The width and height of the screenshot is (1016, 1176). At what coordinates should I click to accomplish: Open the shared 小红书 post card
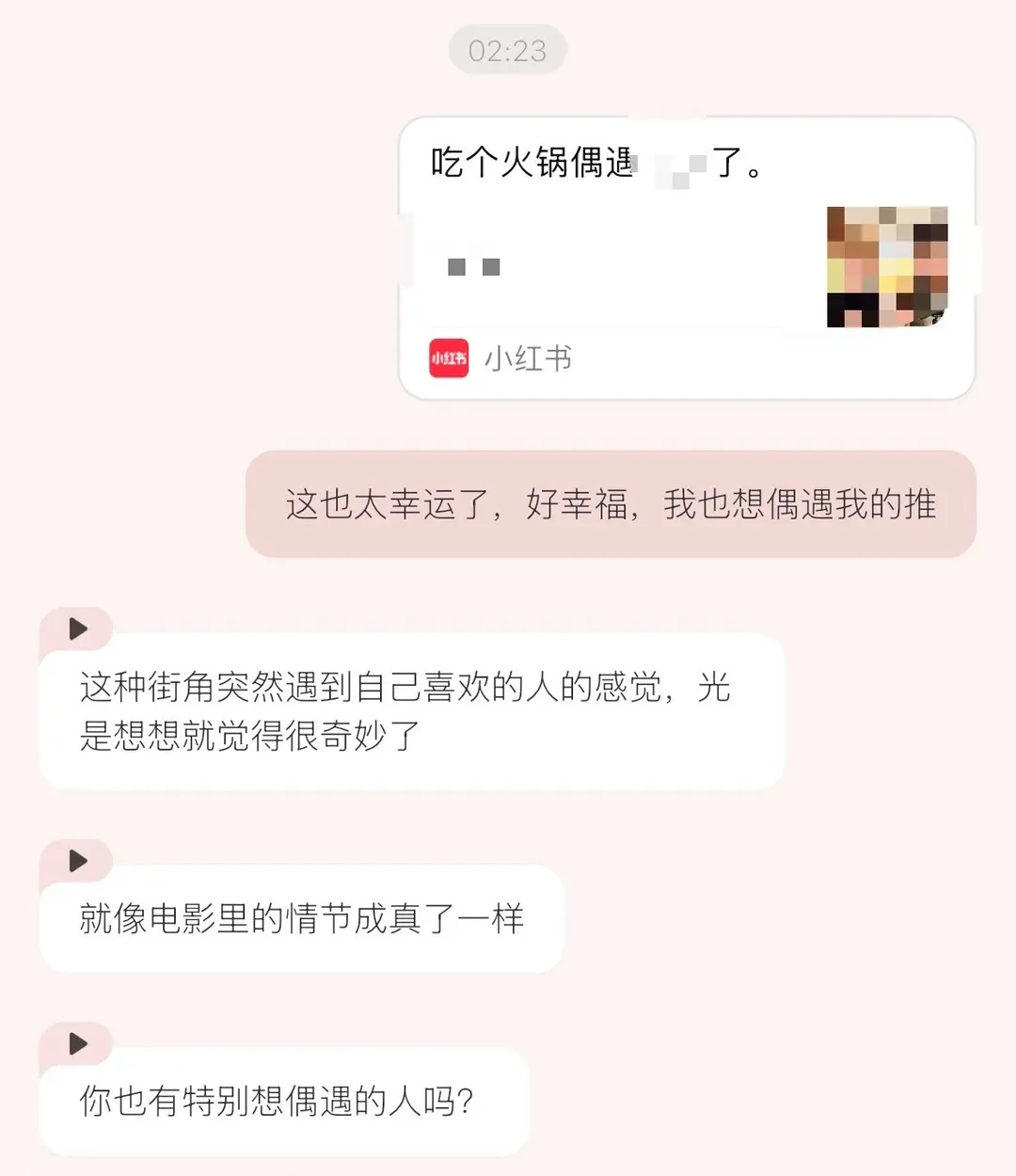click(x=687, y=259)
